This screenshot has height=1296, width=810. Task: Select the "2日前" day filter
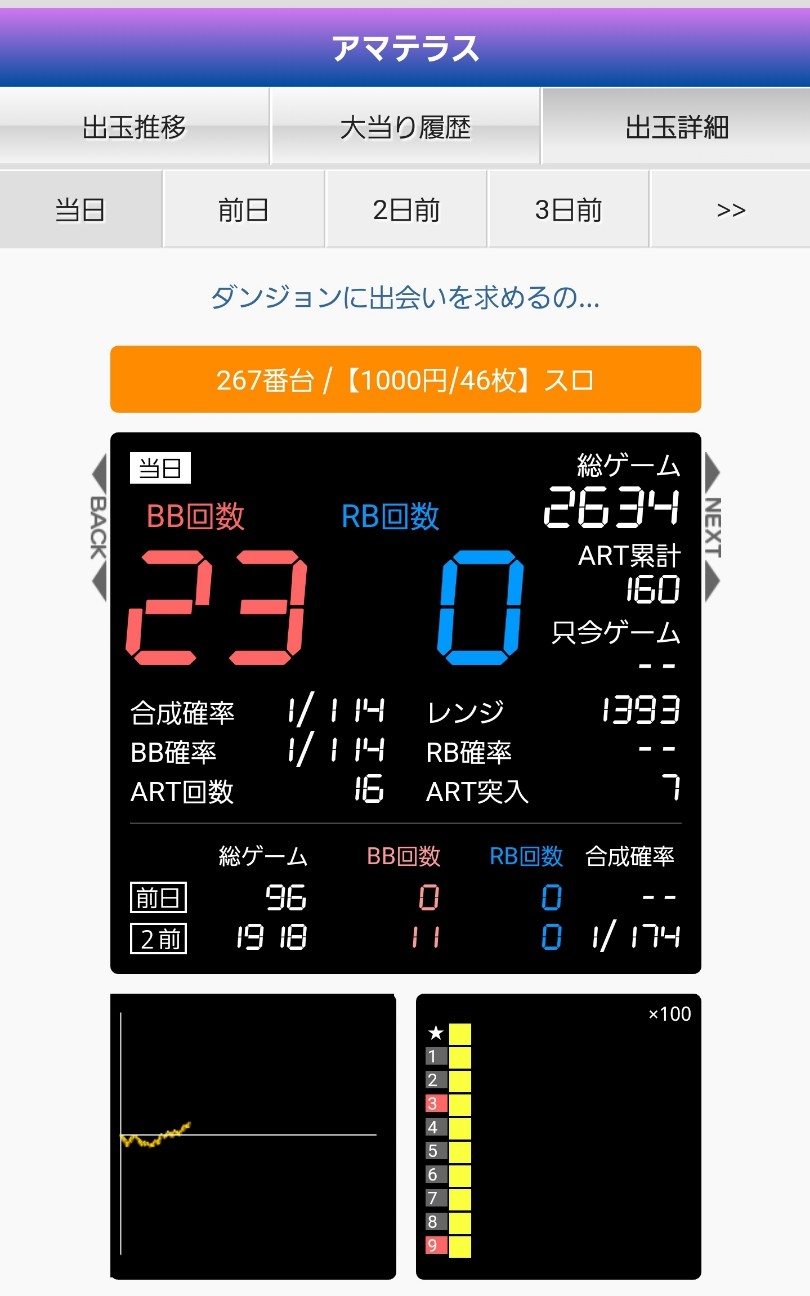[x=405, y=208]
